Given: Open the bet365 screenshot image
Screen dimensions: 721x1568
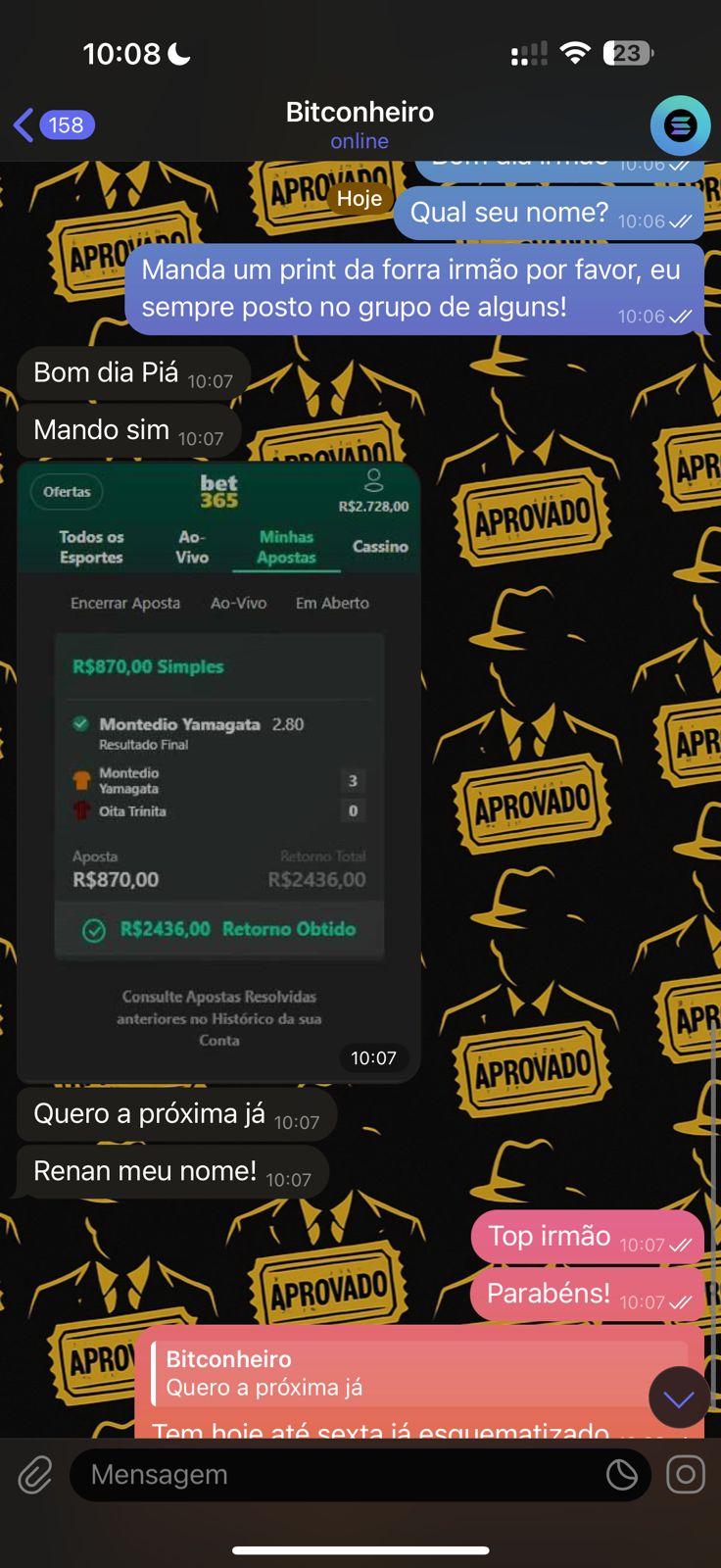Looking at the screenshot, I should pyautogui.click(x=219, y=771).
